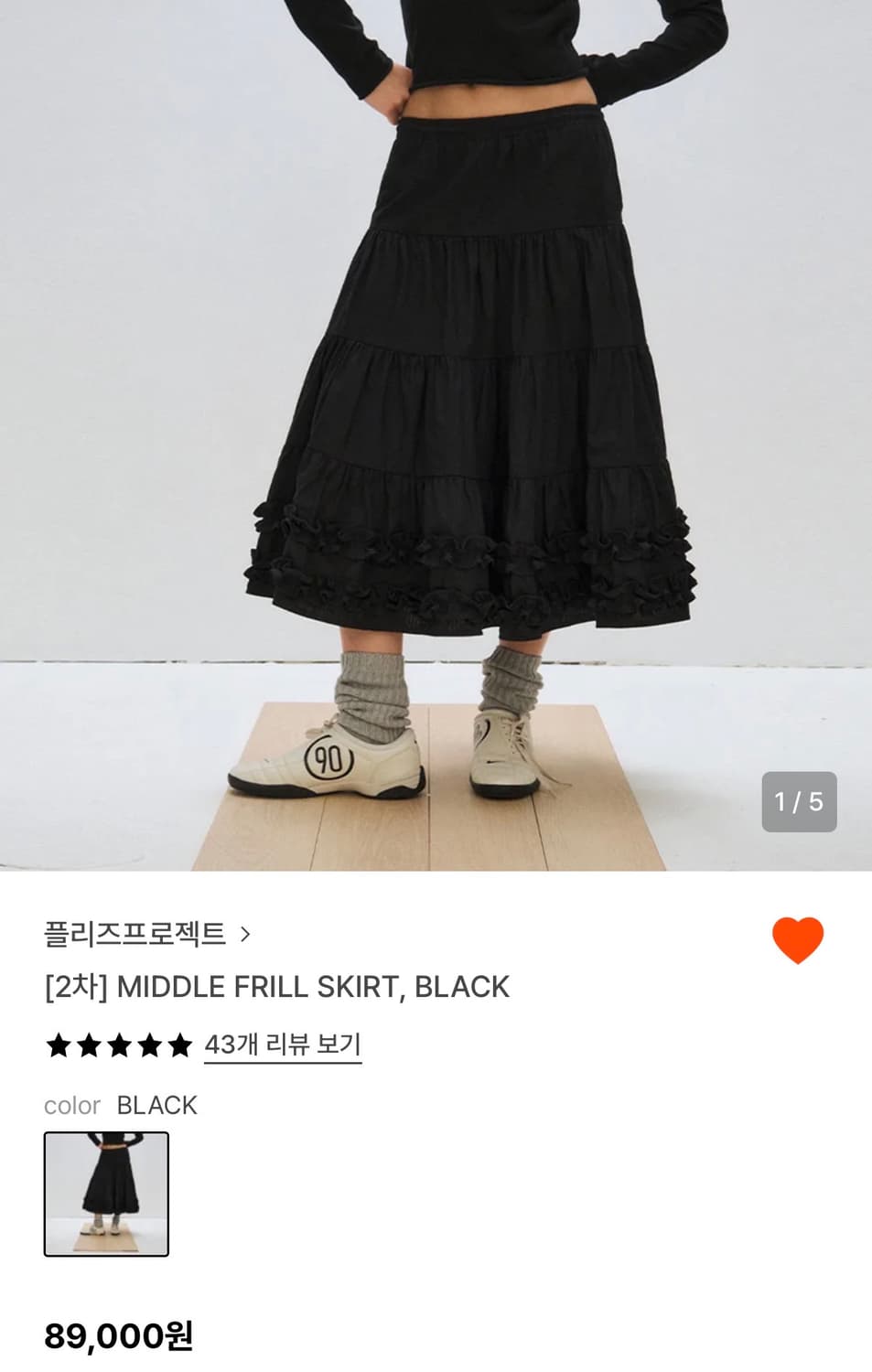872x1372 pixels.
Task: Tap the second star icon
Action: [88, 1046]
